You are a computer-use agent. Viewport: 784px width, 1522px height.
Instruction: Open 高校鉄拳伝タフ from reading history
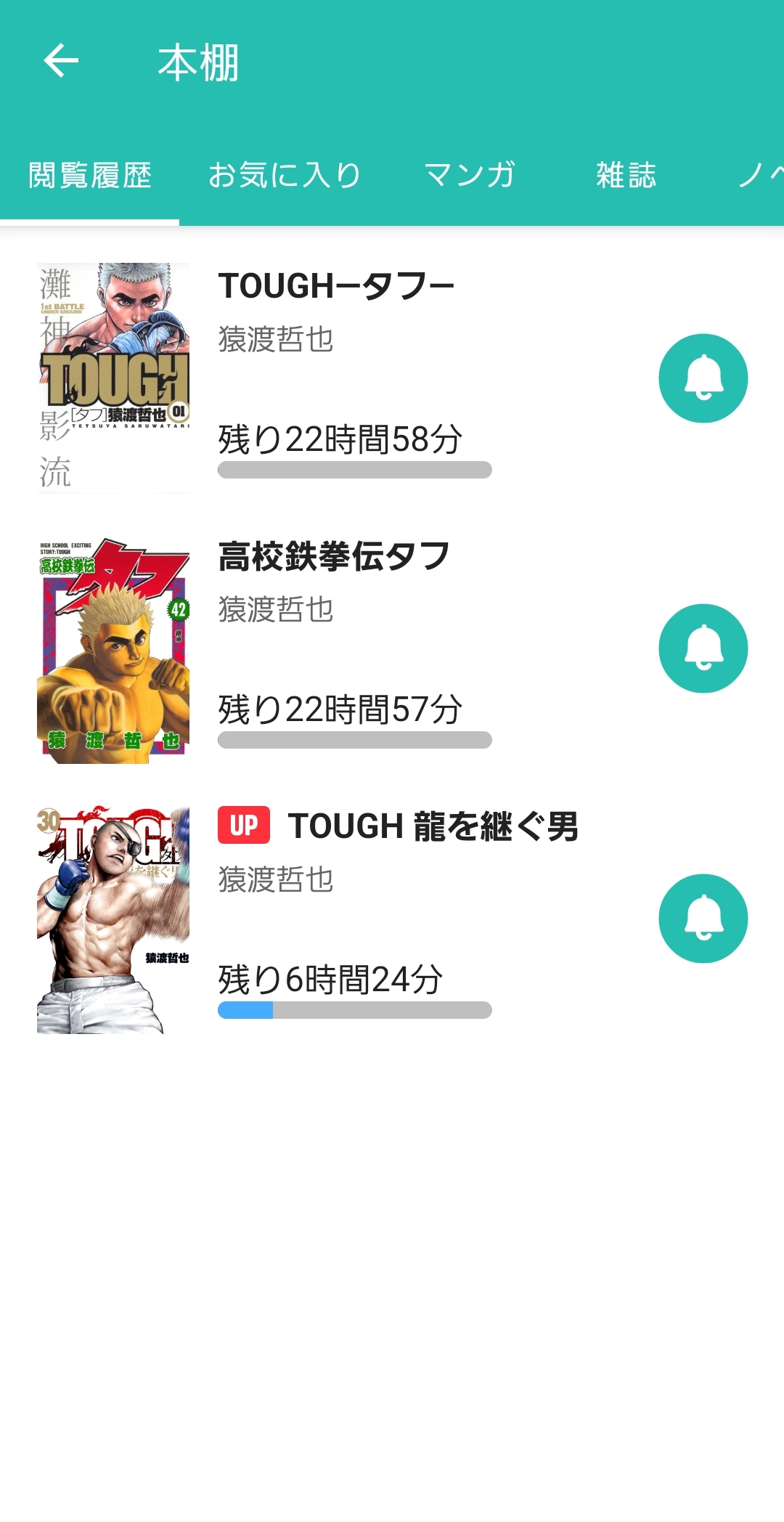pos(334,557)
